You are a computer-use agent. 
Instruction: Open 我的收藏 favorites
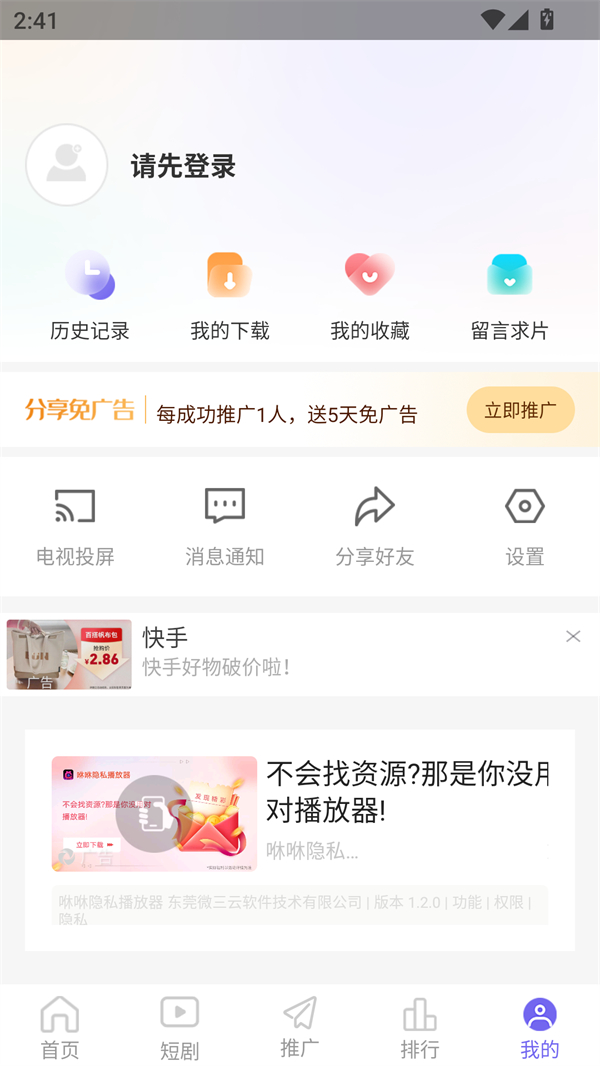[370, 295]
